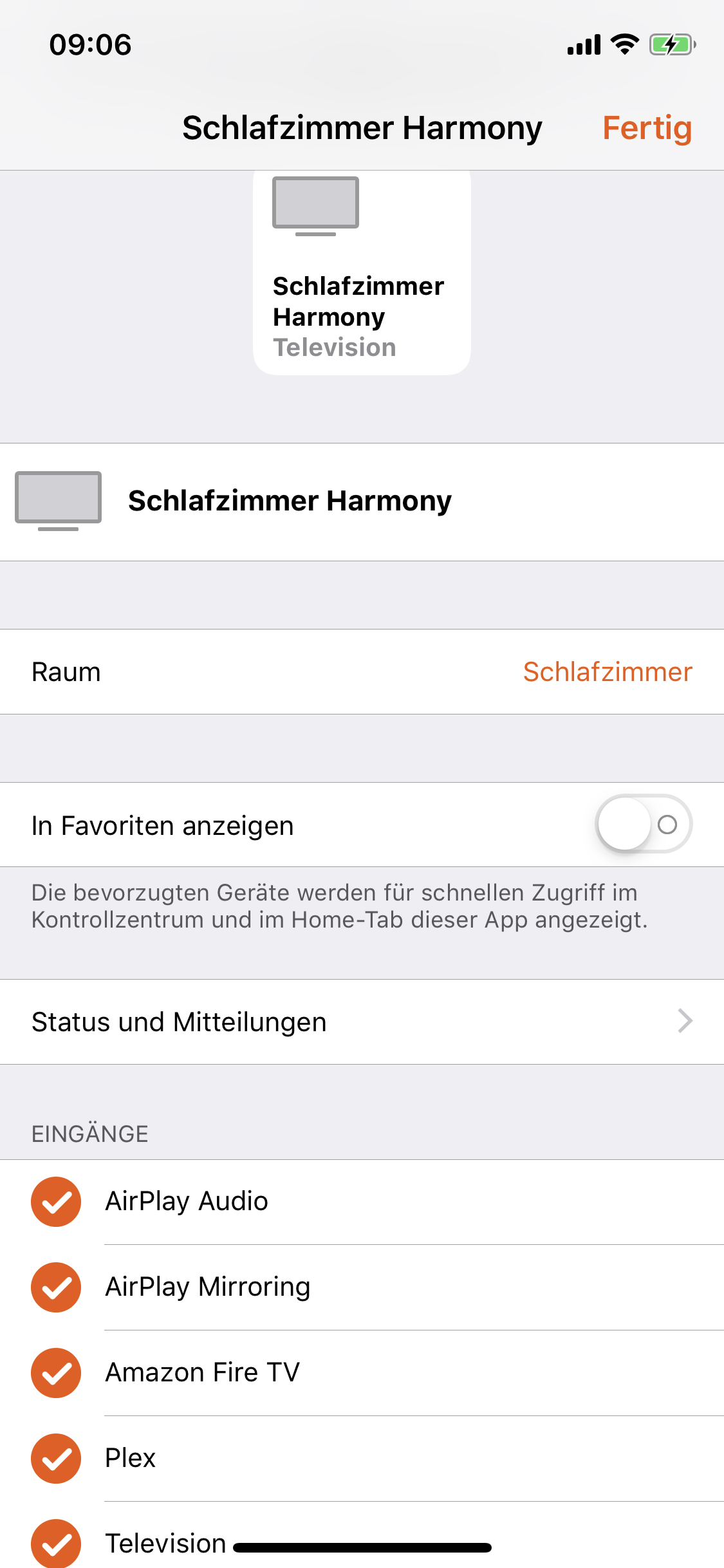
Task: Tap Fertig to finish editing
Action: (x=646, y=128)
